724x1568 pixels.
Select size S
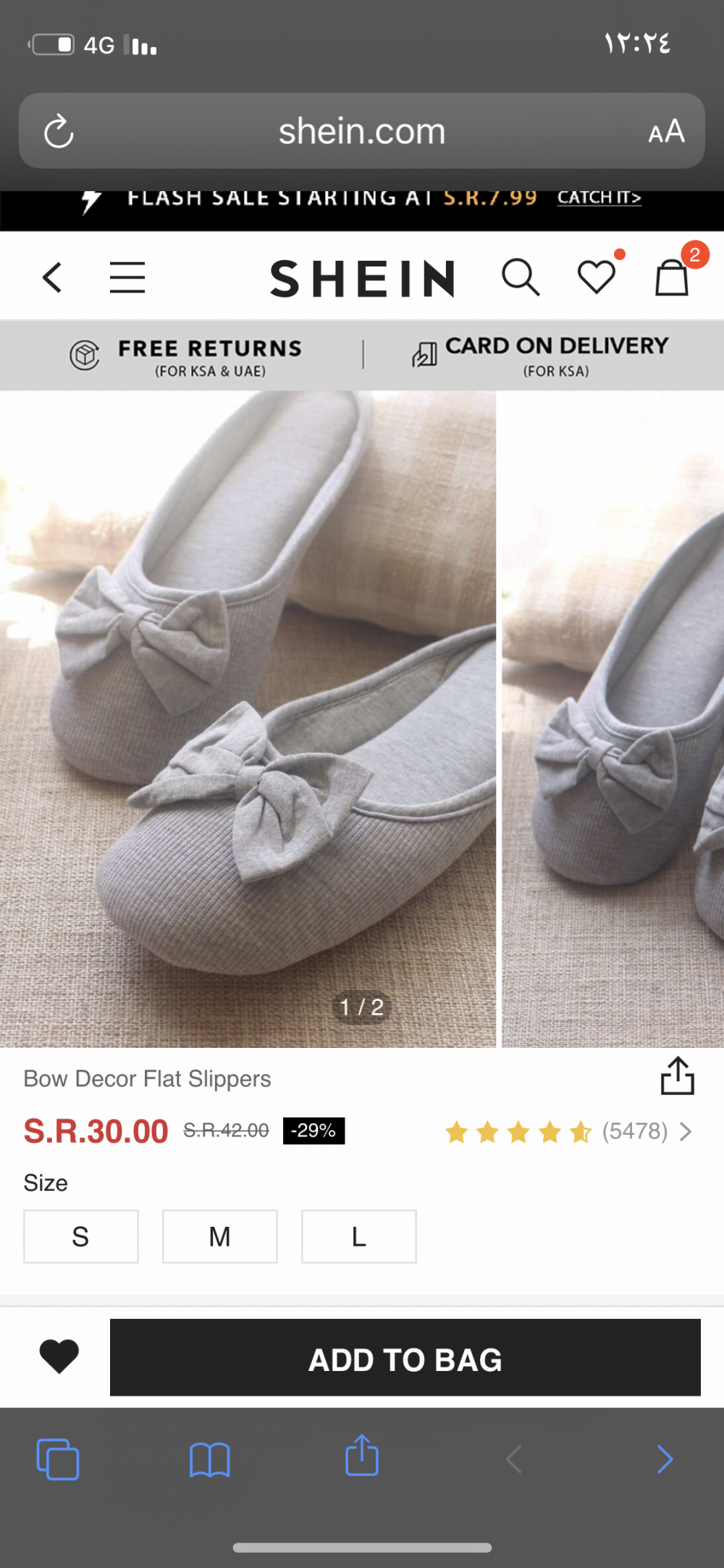[x=81, y=1236]
